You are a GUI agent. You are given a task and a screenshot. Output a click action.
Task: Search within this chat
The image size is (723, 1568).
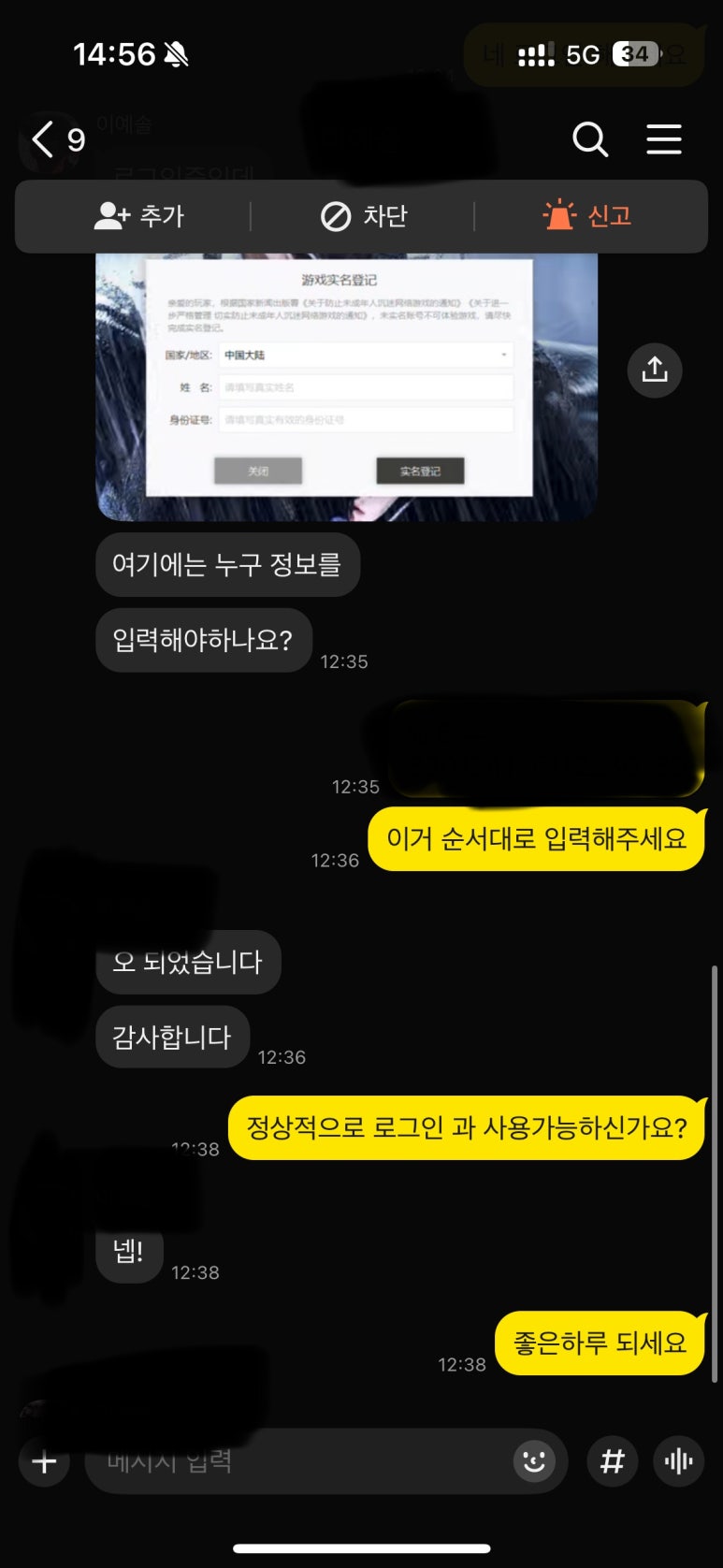point(590,140)
